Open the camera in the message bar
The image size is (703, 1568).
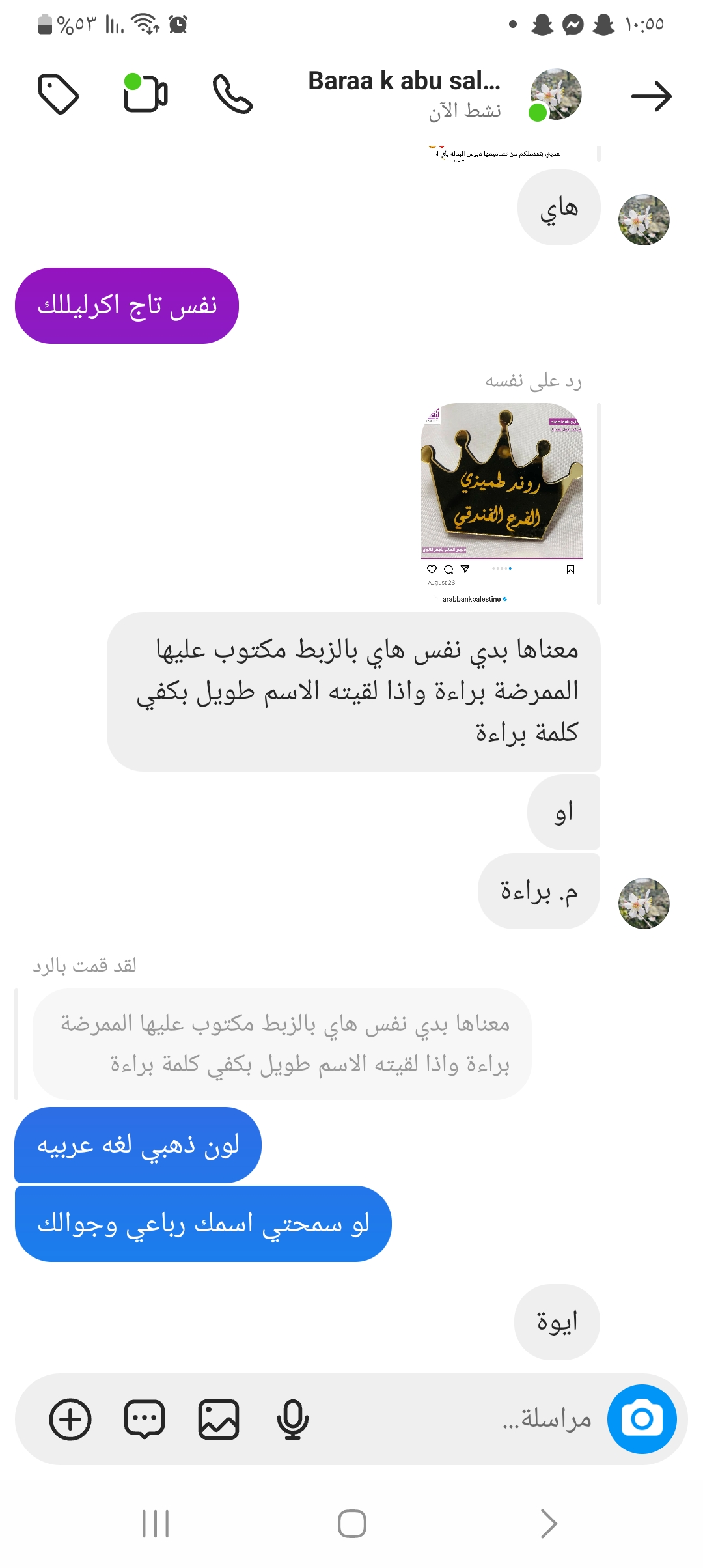[x=641, y=1418]
